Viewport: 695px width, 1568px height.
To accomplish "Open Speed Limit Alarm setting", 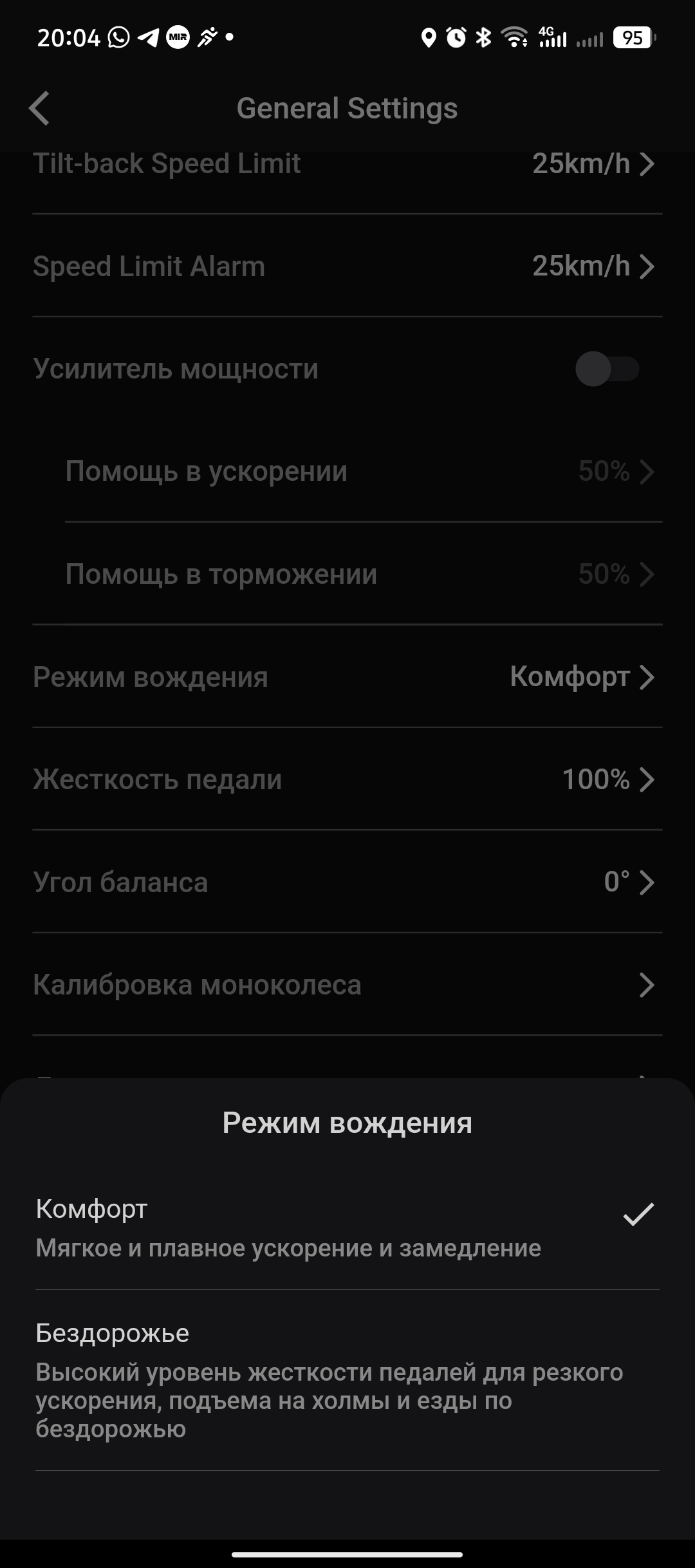I will 347,266.
